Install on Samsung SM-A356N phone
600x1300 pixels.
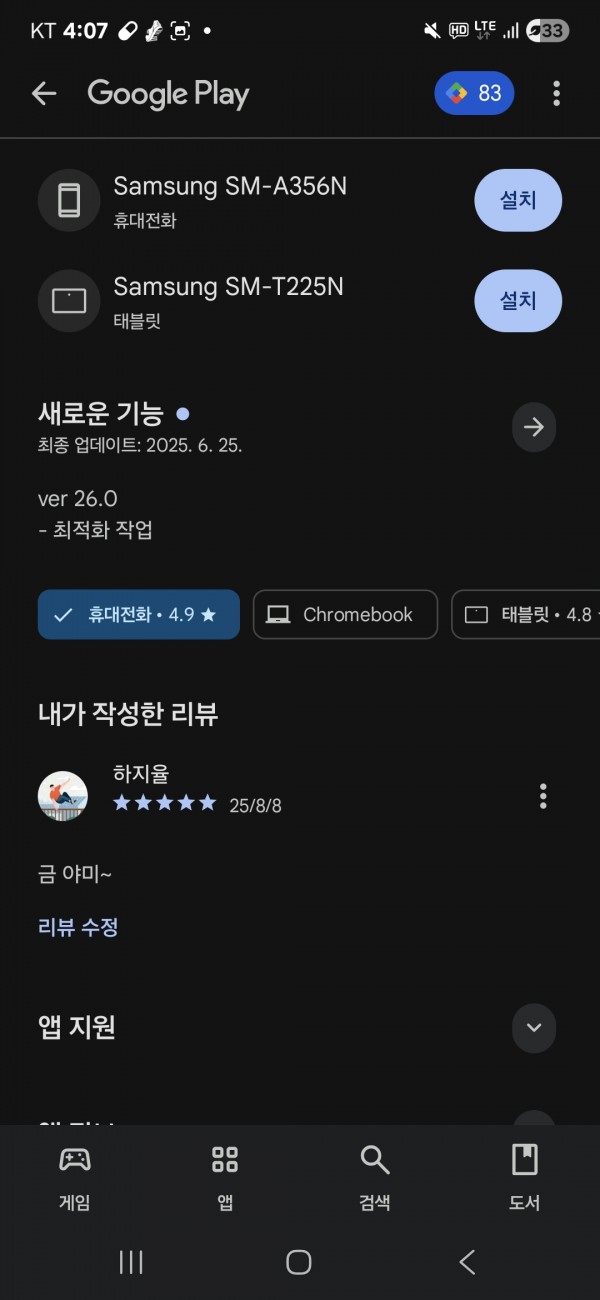tap(518, 200)
